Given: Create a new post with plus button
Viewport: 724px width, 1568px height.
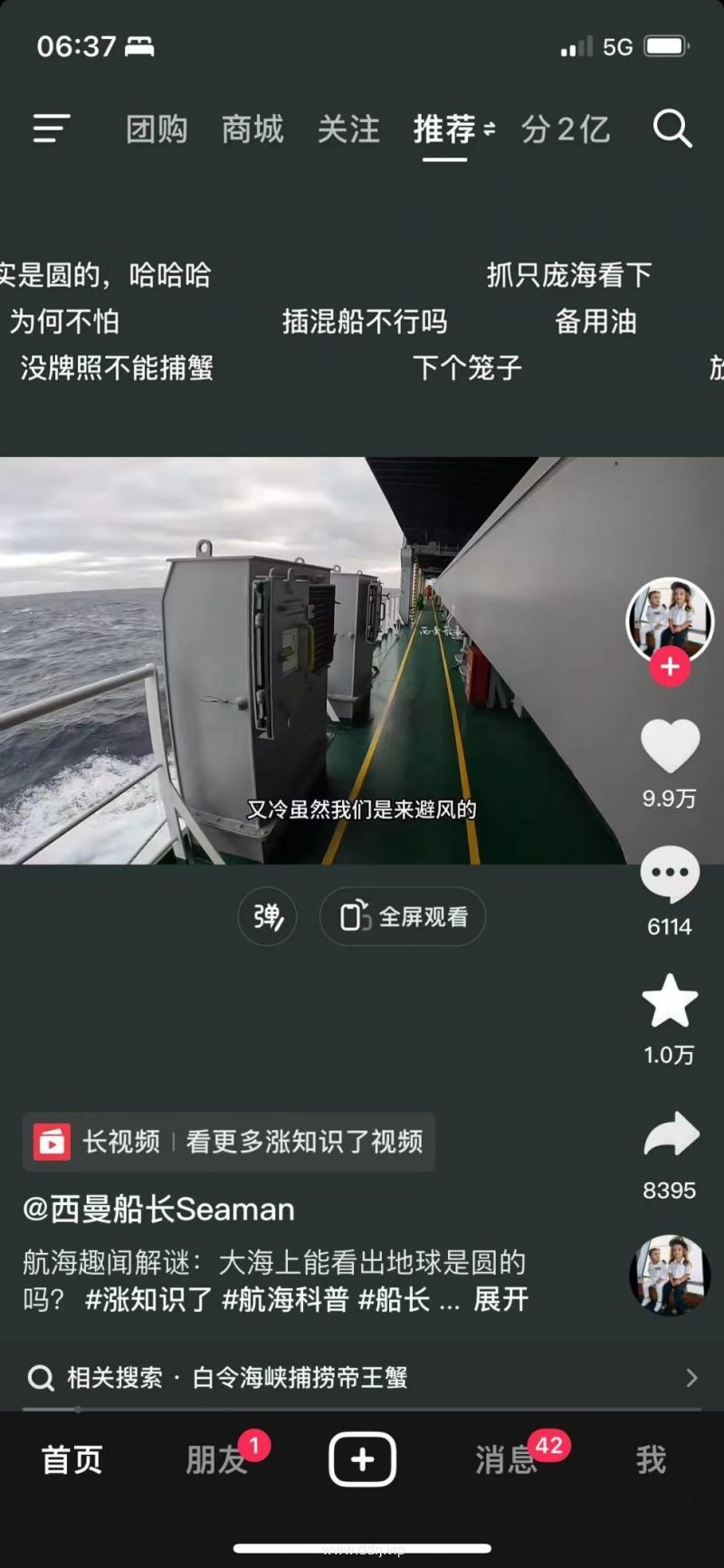Looking at the screenshot, I should (362, 1459).
